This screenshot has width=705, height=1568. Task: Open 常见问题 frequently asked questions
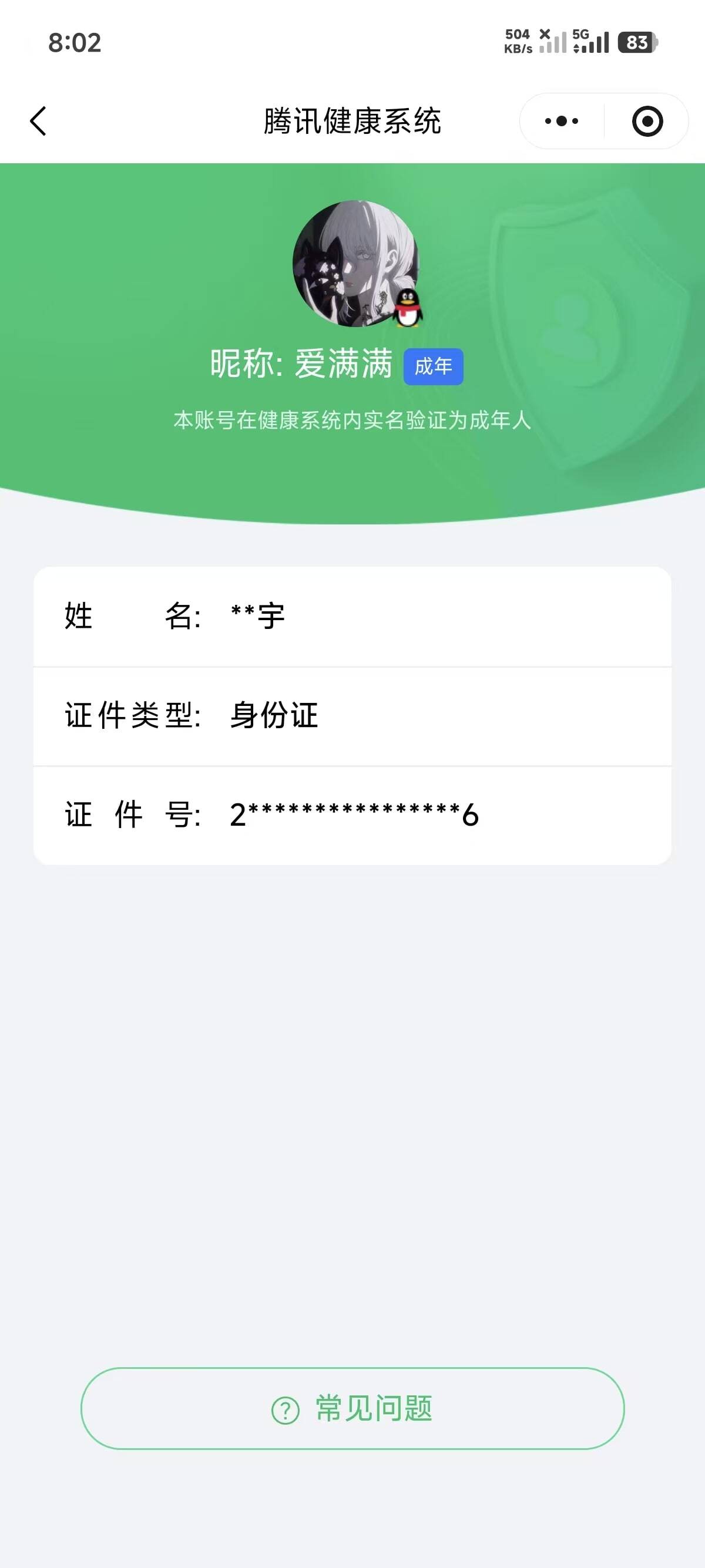point(352,1411)
